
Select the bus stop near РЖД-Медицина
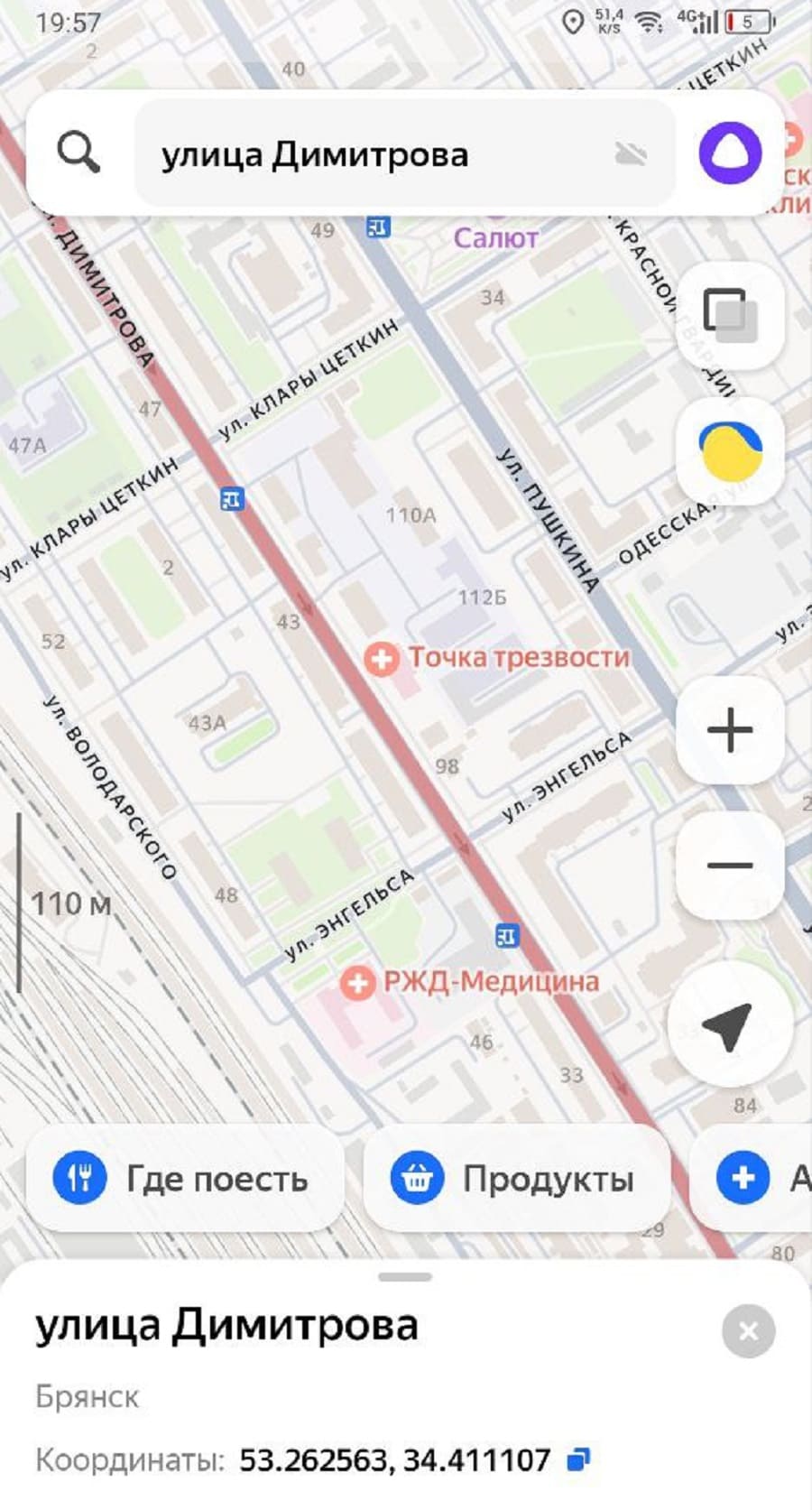pos(508,935)
